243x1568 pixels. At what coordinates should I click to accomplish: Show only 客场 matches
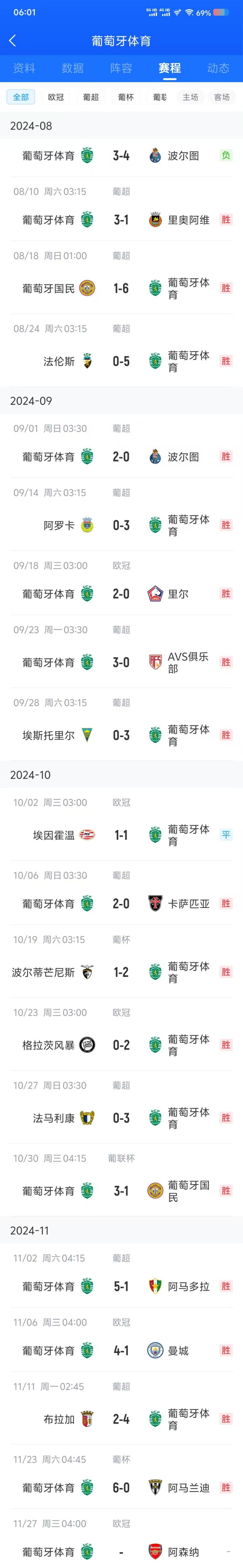[222, 98]
